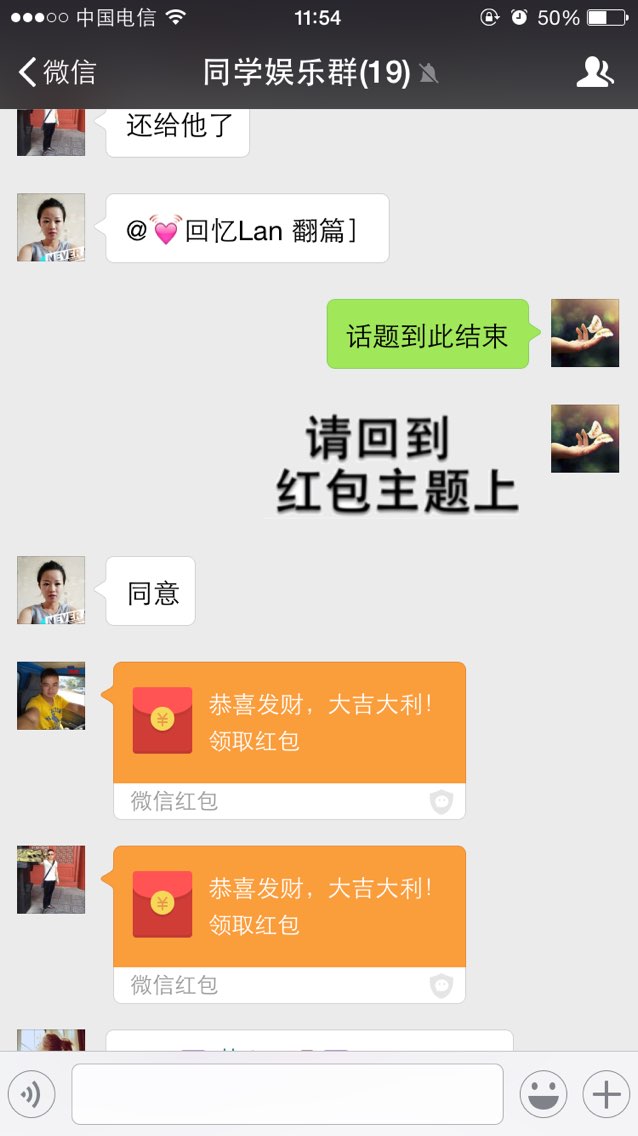Screen dimensions: 638x1136
Task: Open group members info icon
Action: click(595, 72)
